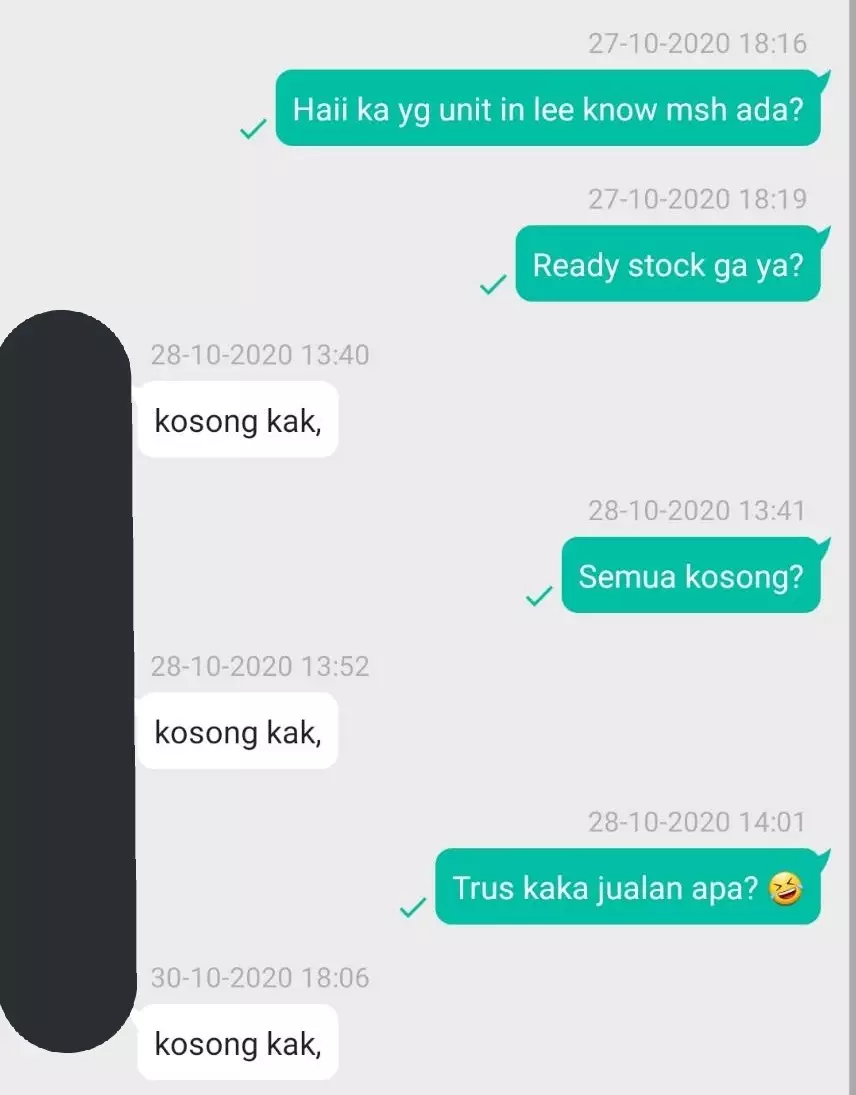Select the message 'Semua kosong?'
Viewport: 856px width, 1095px height.
(692, 575)
